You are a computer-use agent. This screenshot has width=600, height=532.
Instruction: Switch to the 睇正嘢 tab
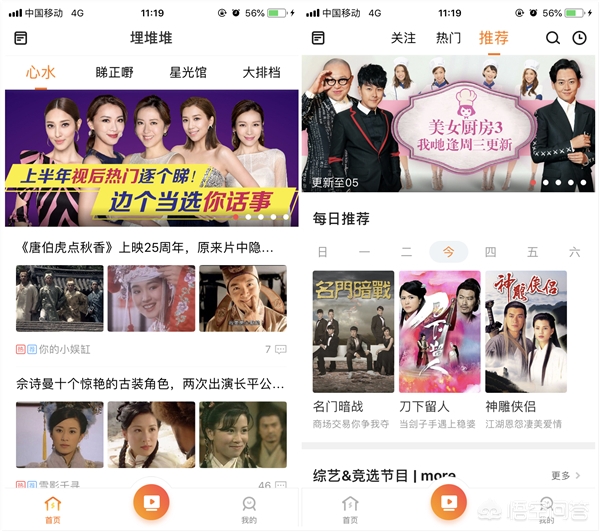tap(115, 73)
